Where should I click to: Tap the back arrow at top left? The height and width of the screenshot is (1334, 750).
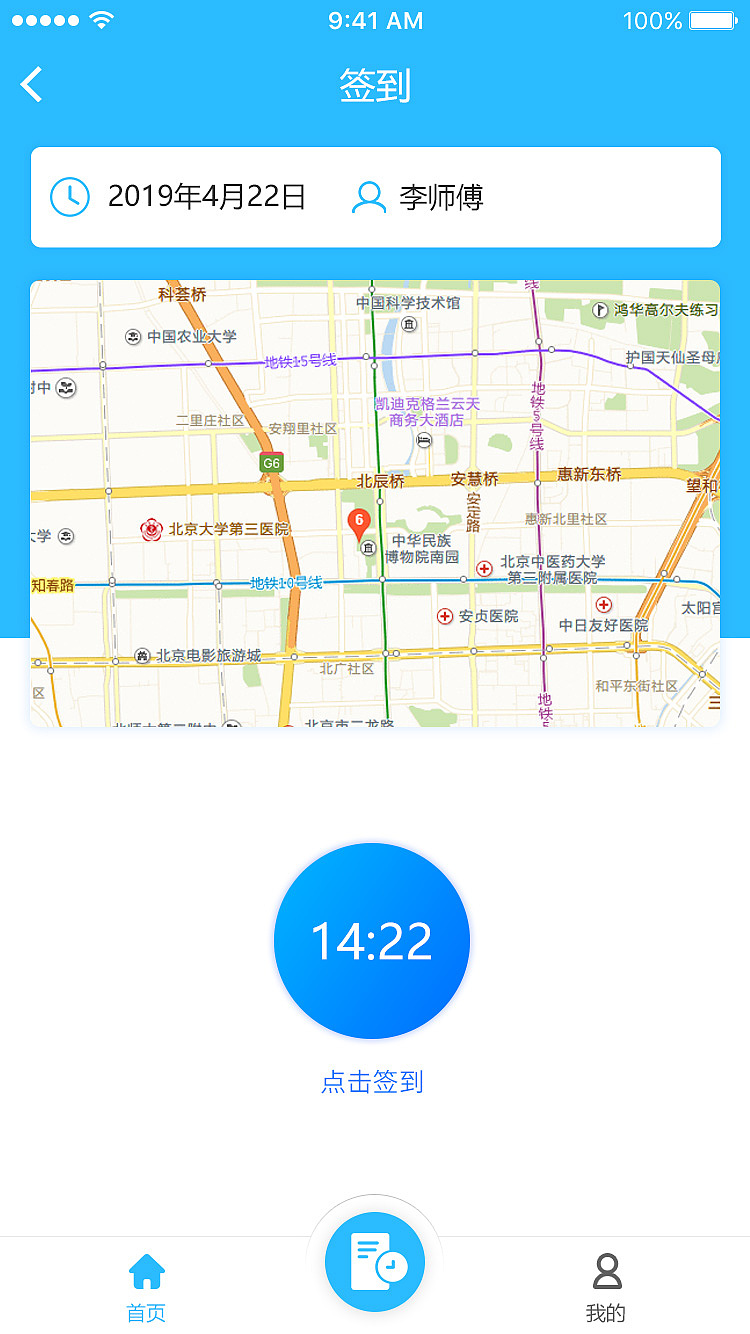tap(31, 84)
